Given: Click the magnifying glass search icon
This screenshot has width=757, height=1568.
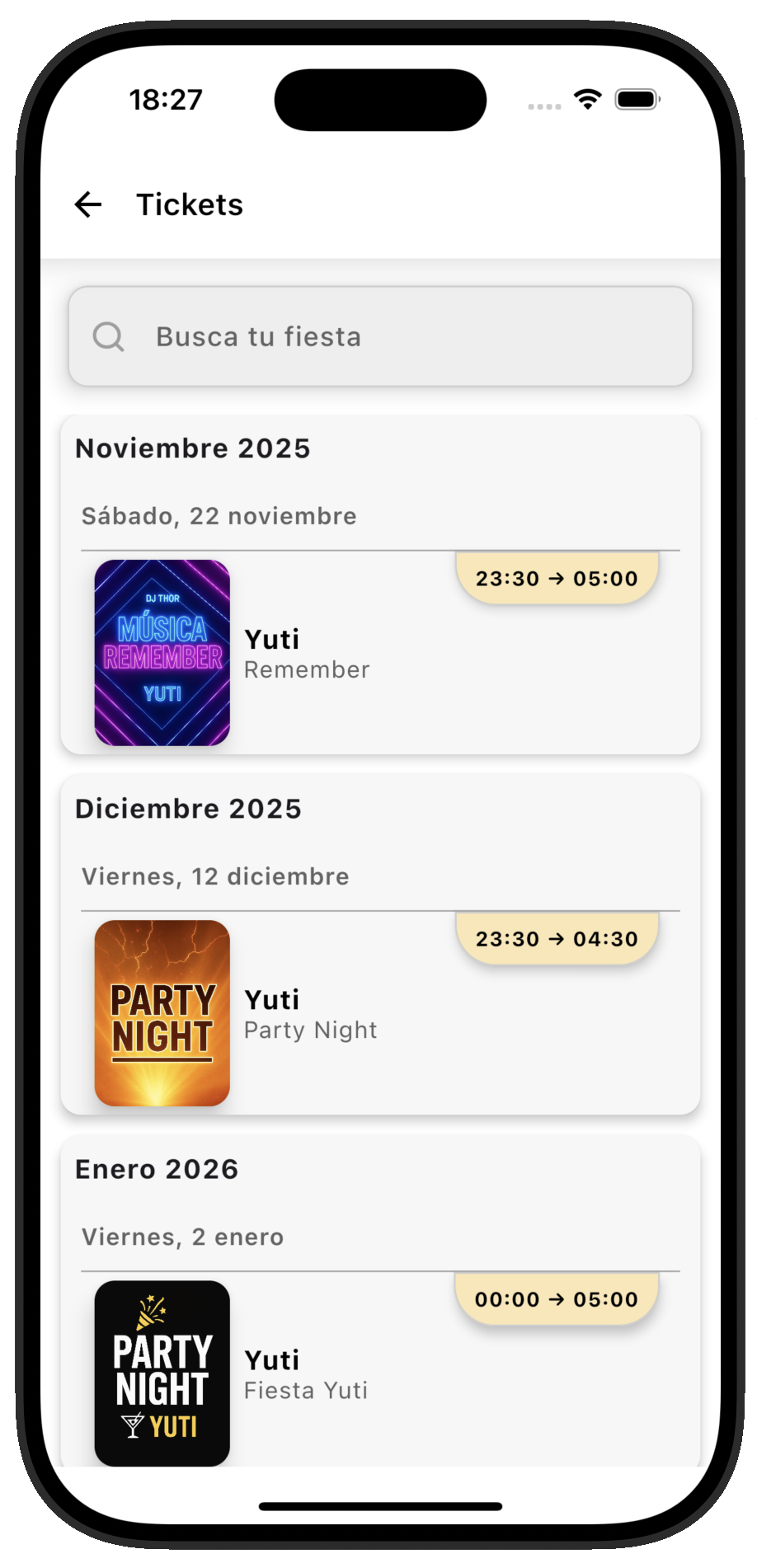Looking at the screenshot, I should 109,336.
